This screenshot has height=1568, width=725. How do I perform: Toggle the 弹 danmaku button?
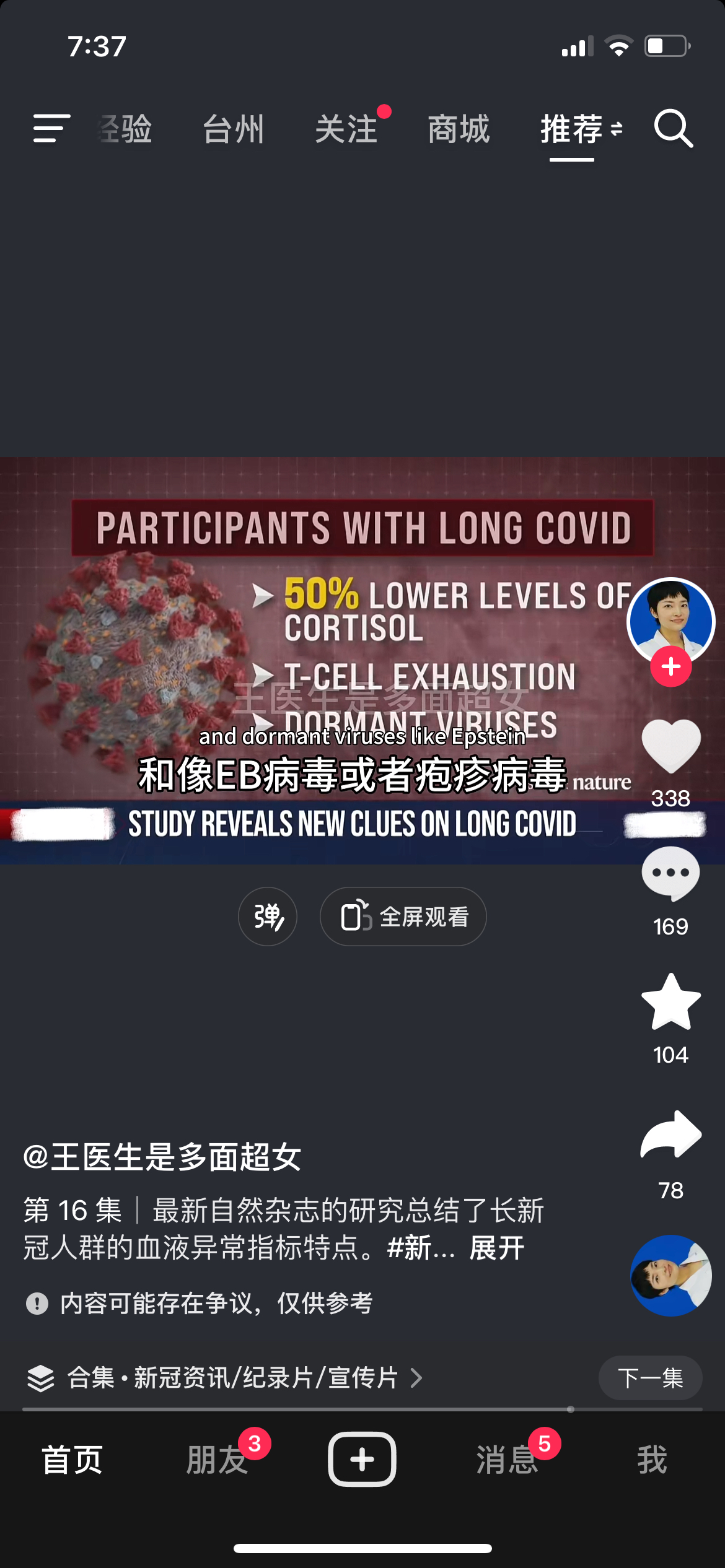coord(268,917)
